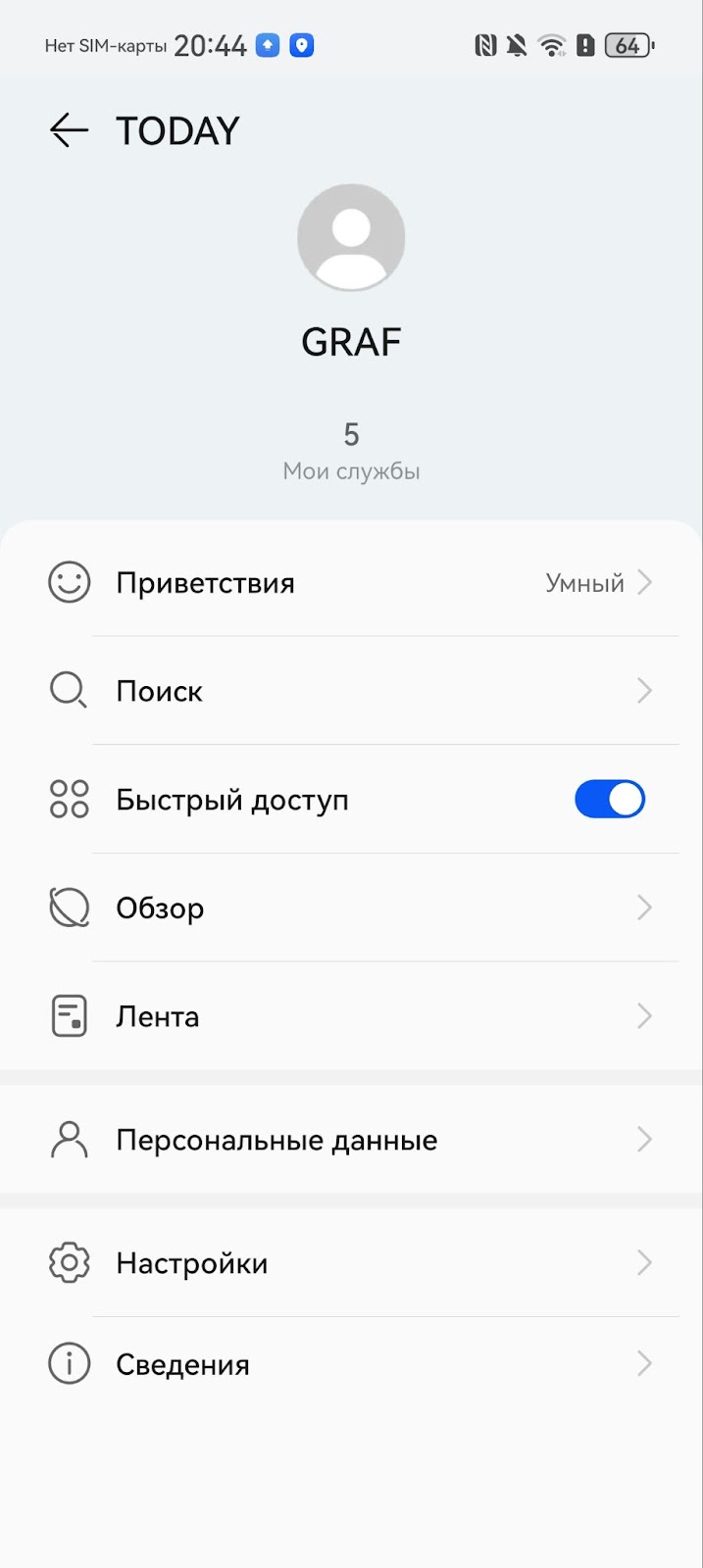Open the Лента settings
Screen dimensions: 703x1568
[351, 1016]
